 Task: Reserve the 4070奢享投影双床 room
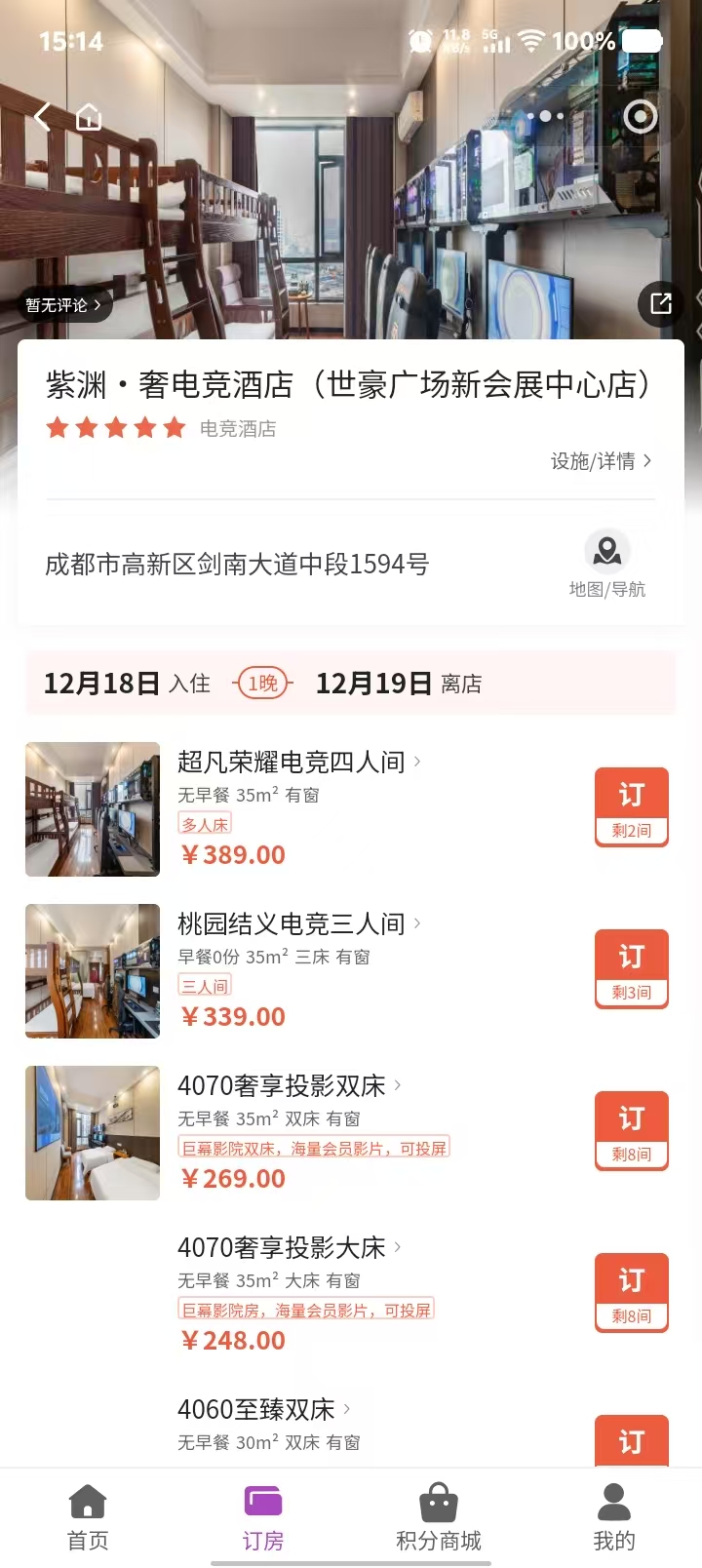point(631,1130)
